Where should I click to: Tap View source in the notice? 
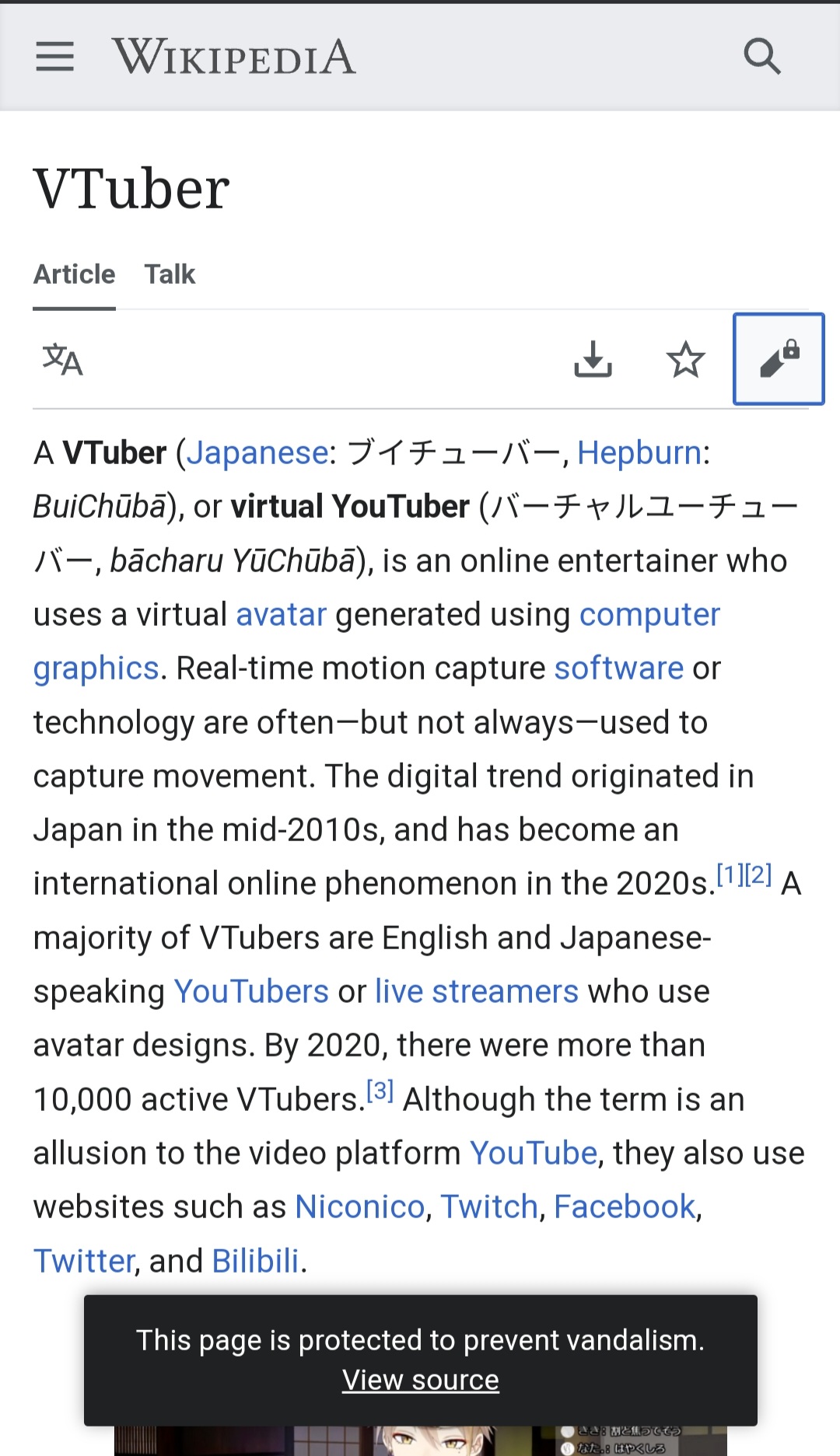coord(421,1380)
